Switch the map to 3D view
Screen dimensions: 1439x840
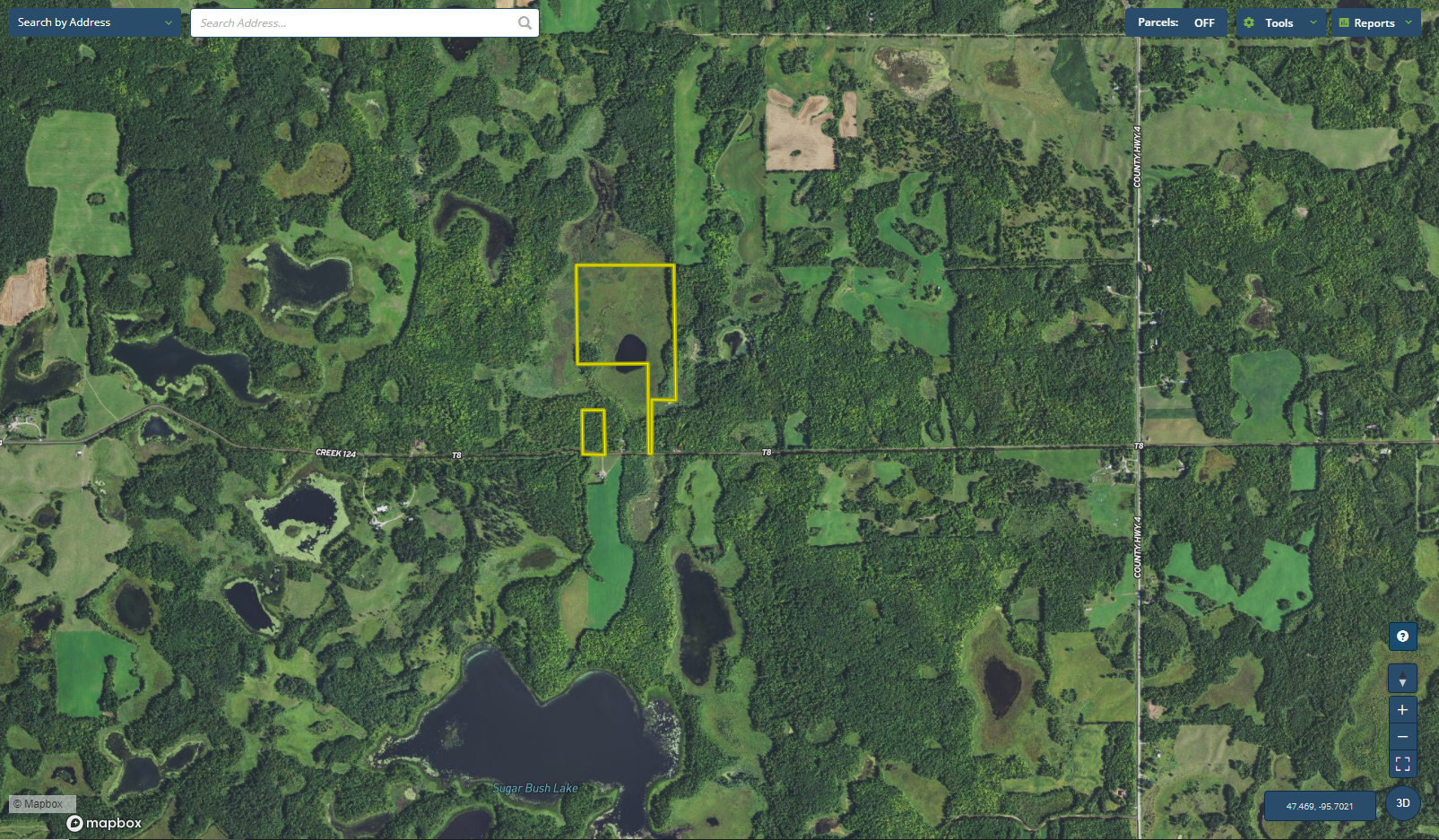click(1403, 803)
